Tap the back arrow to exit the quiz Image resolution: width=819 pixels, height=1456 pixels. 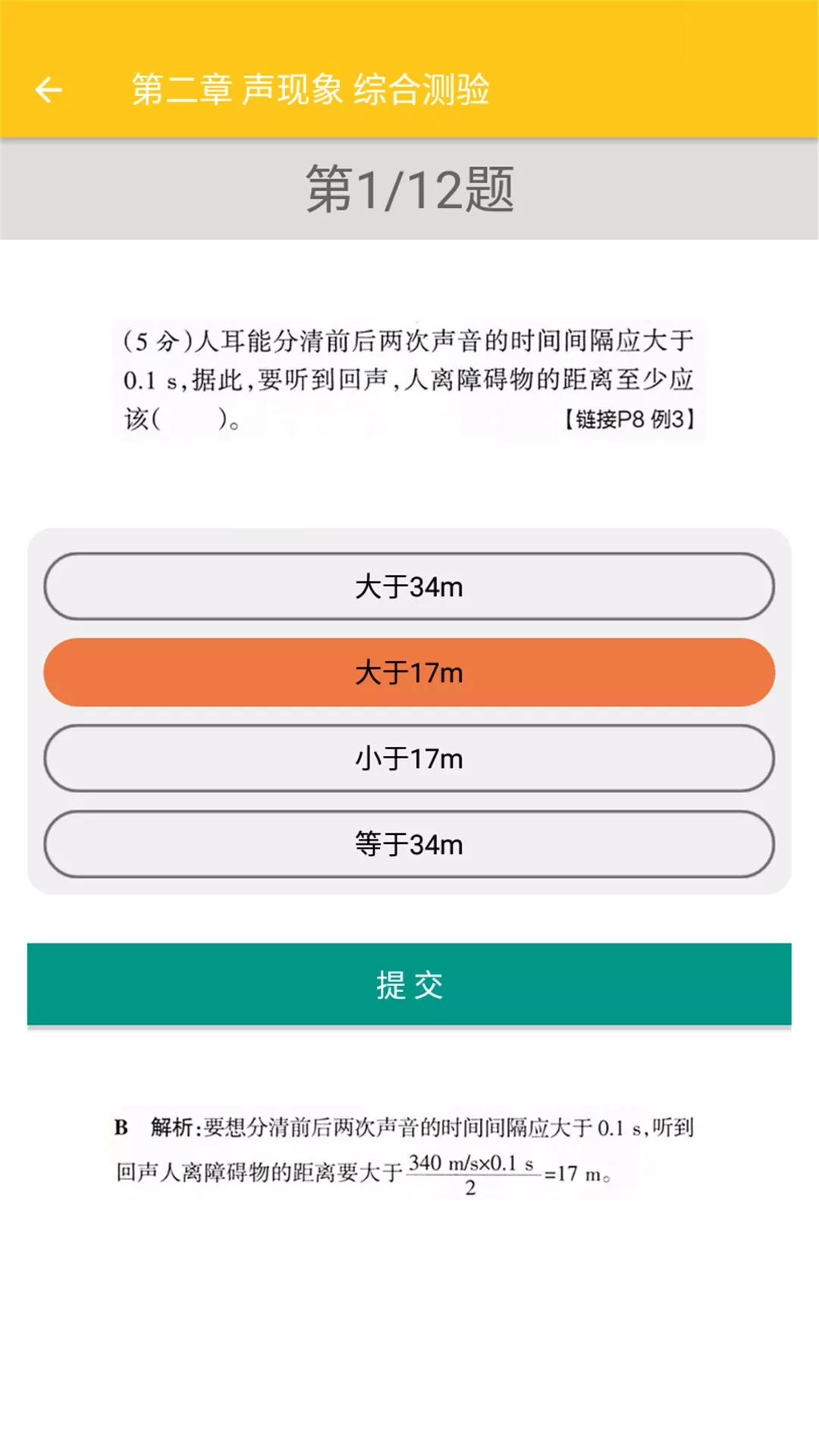pyautogui.click(x=49, y=89)
